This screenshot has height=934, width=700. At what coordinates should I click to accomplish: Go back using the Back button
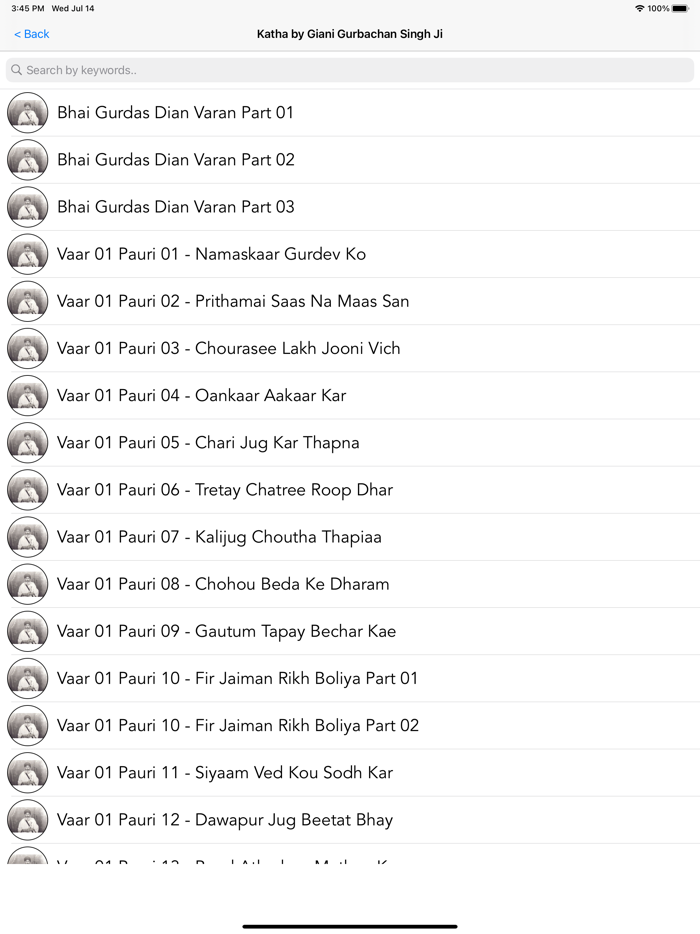[x=32, y=34]
